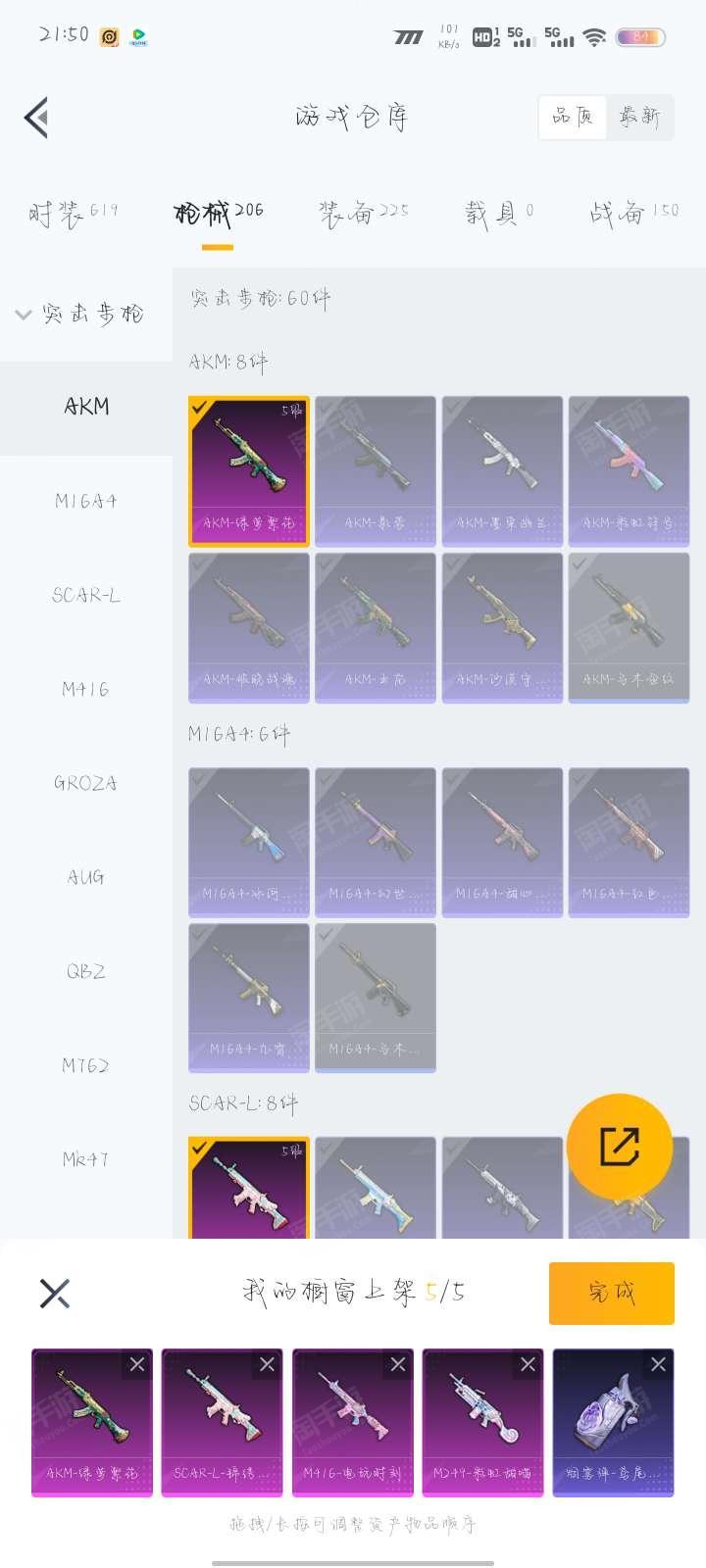Tap the orange share floating button
The width and height of the screenshot is (706, 1568).
point(620,1146)
